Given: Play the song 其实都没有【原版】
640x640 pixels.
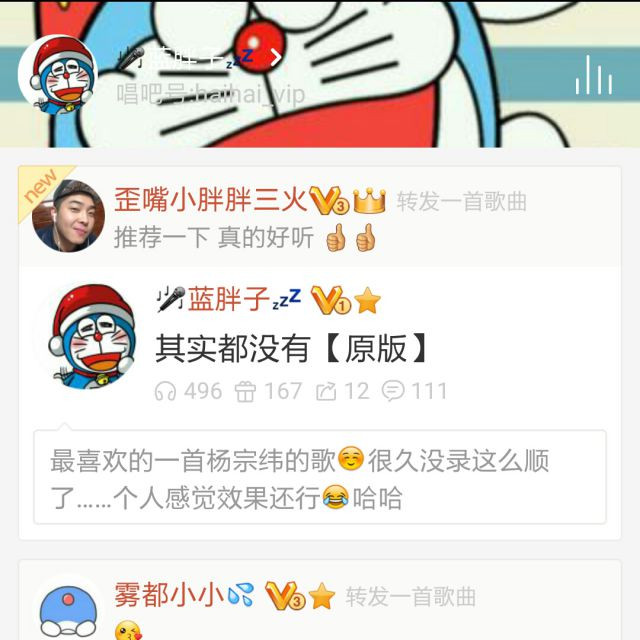Looking at the screenshot, I should click(x=294, y=347).
